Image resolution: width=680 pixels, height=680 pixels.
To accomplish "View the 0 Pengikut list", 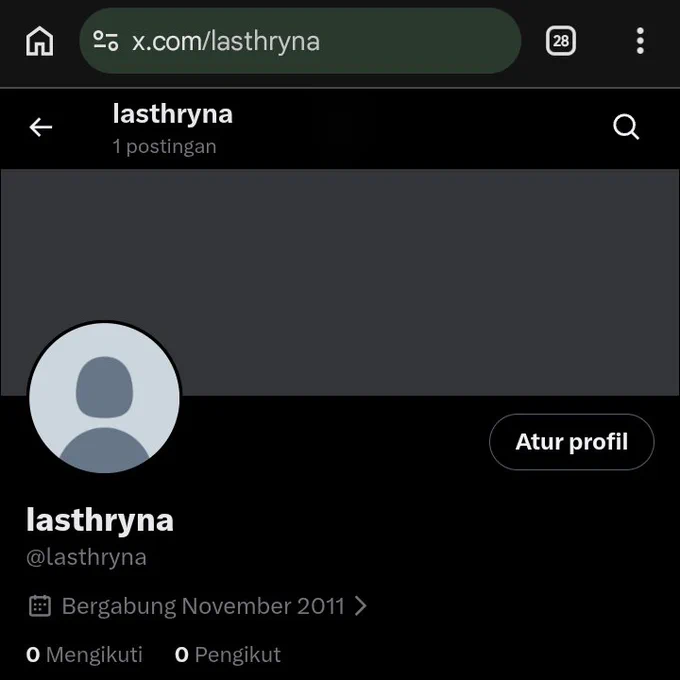I will pos(228,654).
